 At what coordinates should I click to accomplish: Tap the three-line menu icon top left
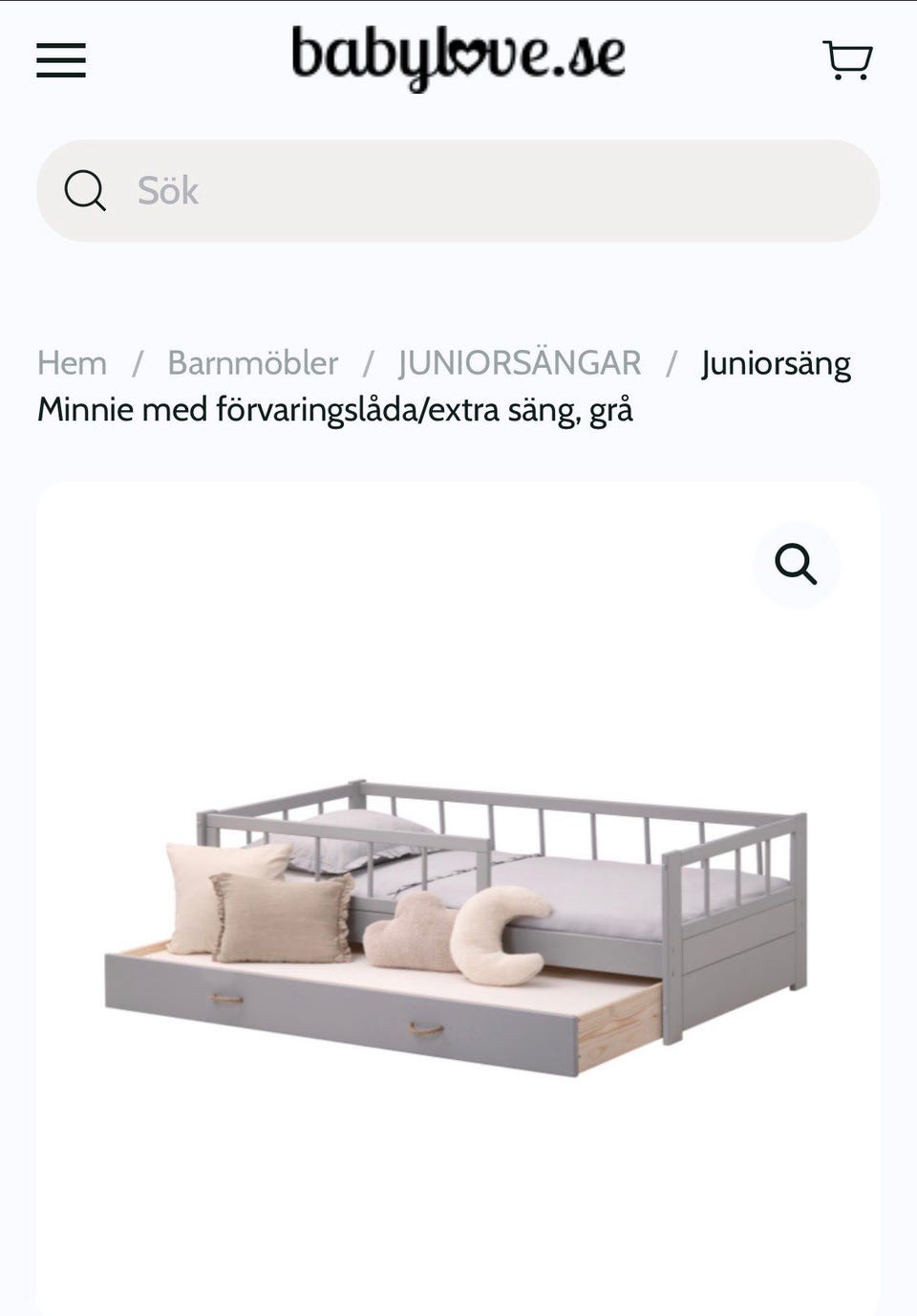(x=61, y=60)
